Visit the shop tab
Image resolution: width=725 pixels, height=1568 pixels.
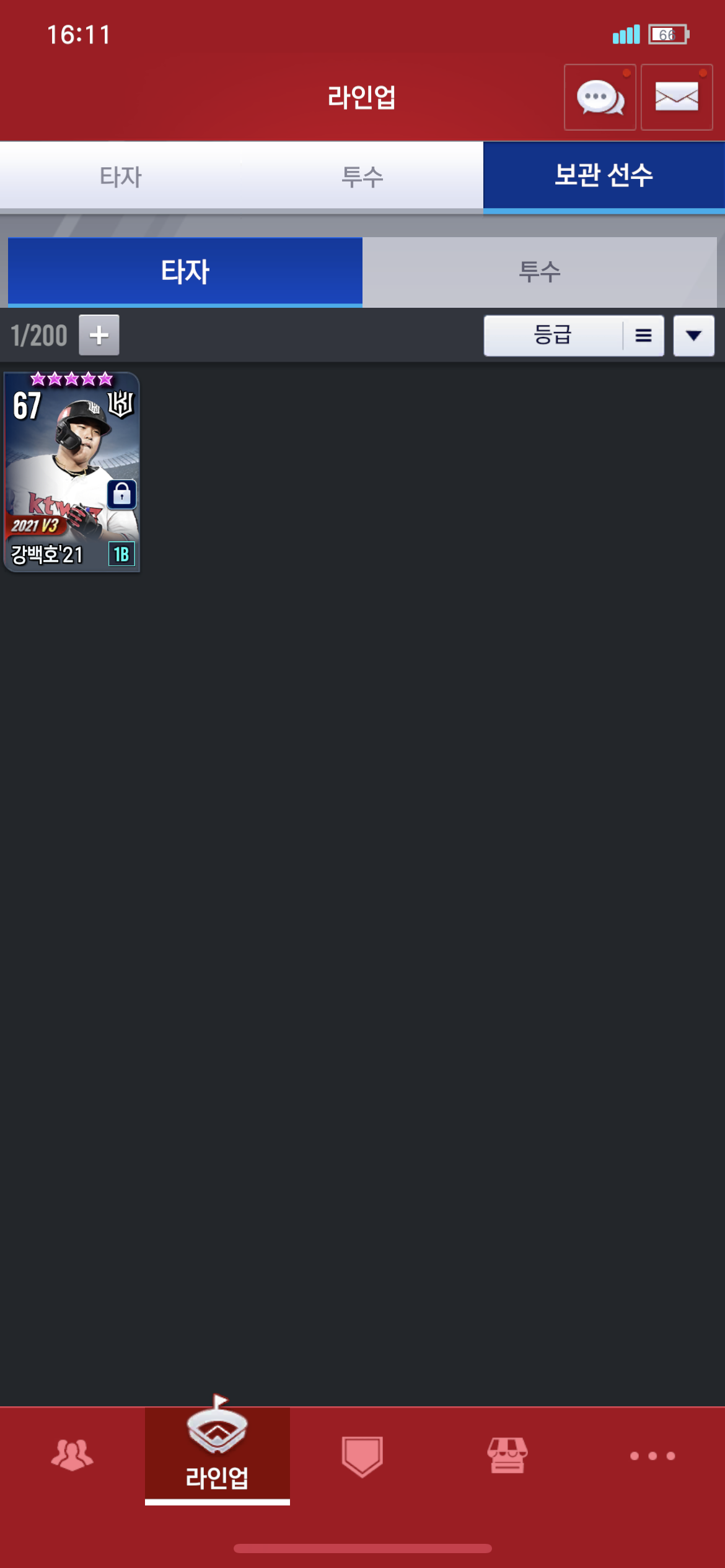click(x=507, y=1454)
